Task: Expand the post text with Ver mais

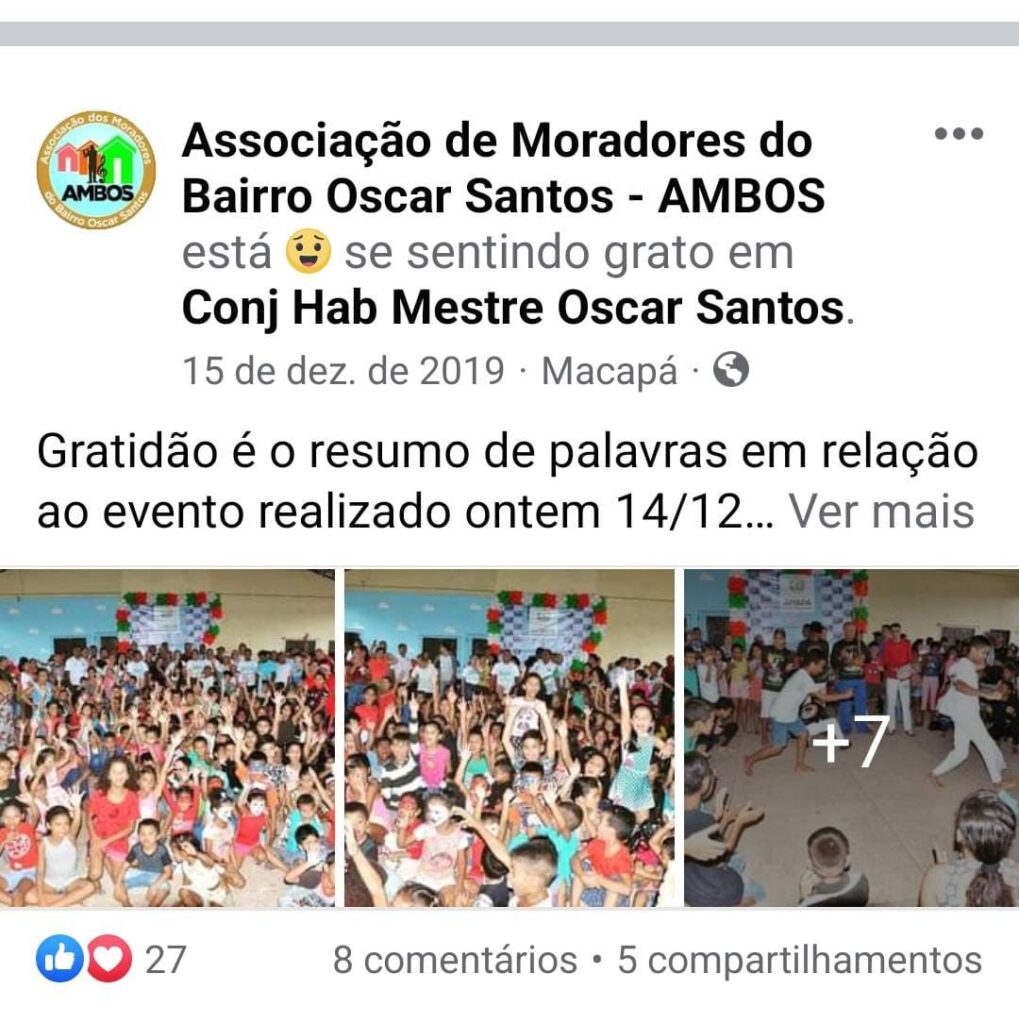Action: click(881, 512)
